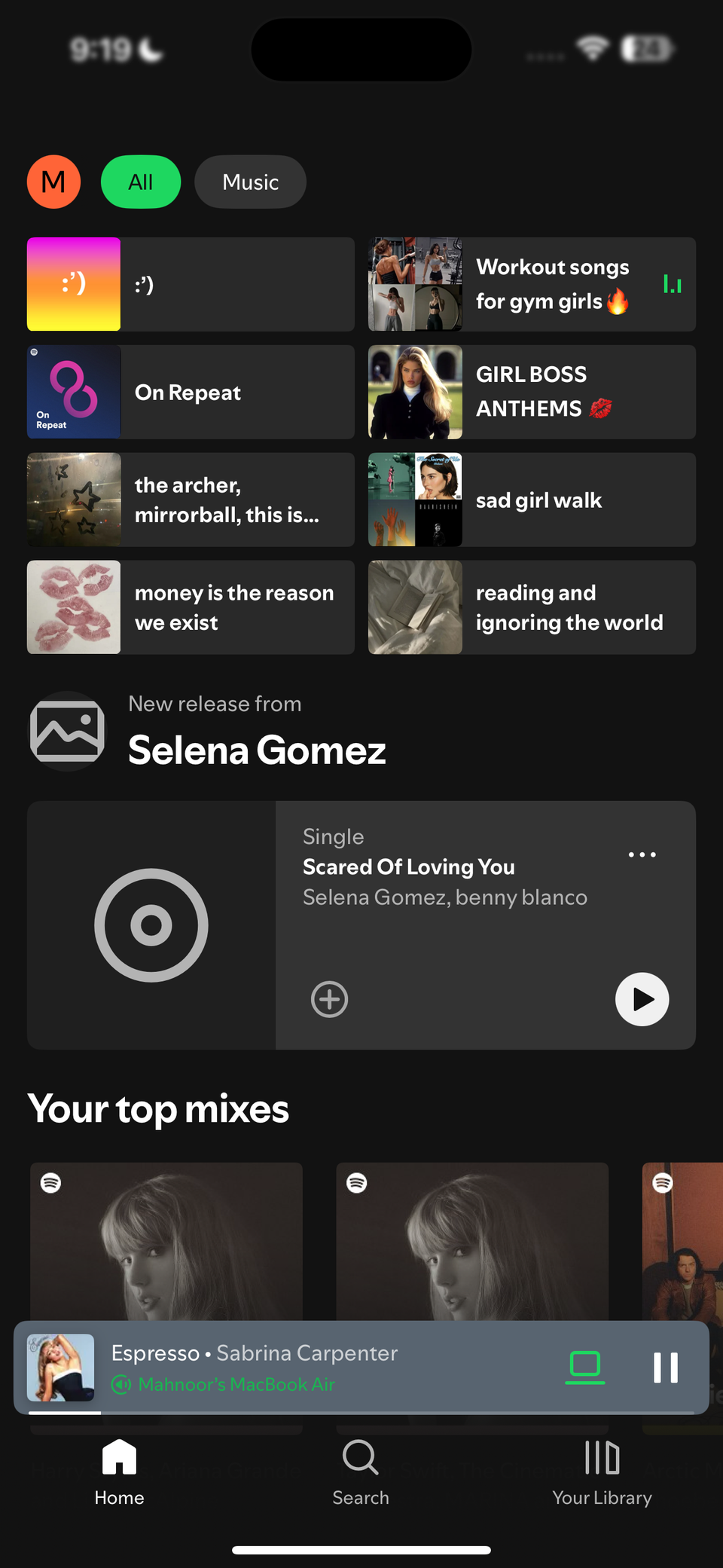Play the Scared Of Loving You single
This screenshot has width=723, height=1568.
click(642, 1000)
